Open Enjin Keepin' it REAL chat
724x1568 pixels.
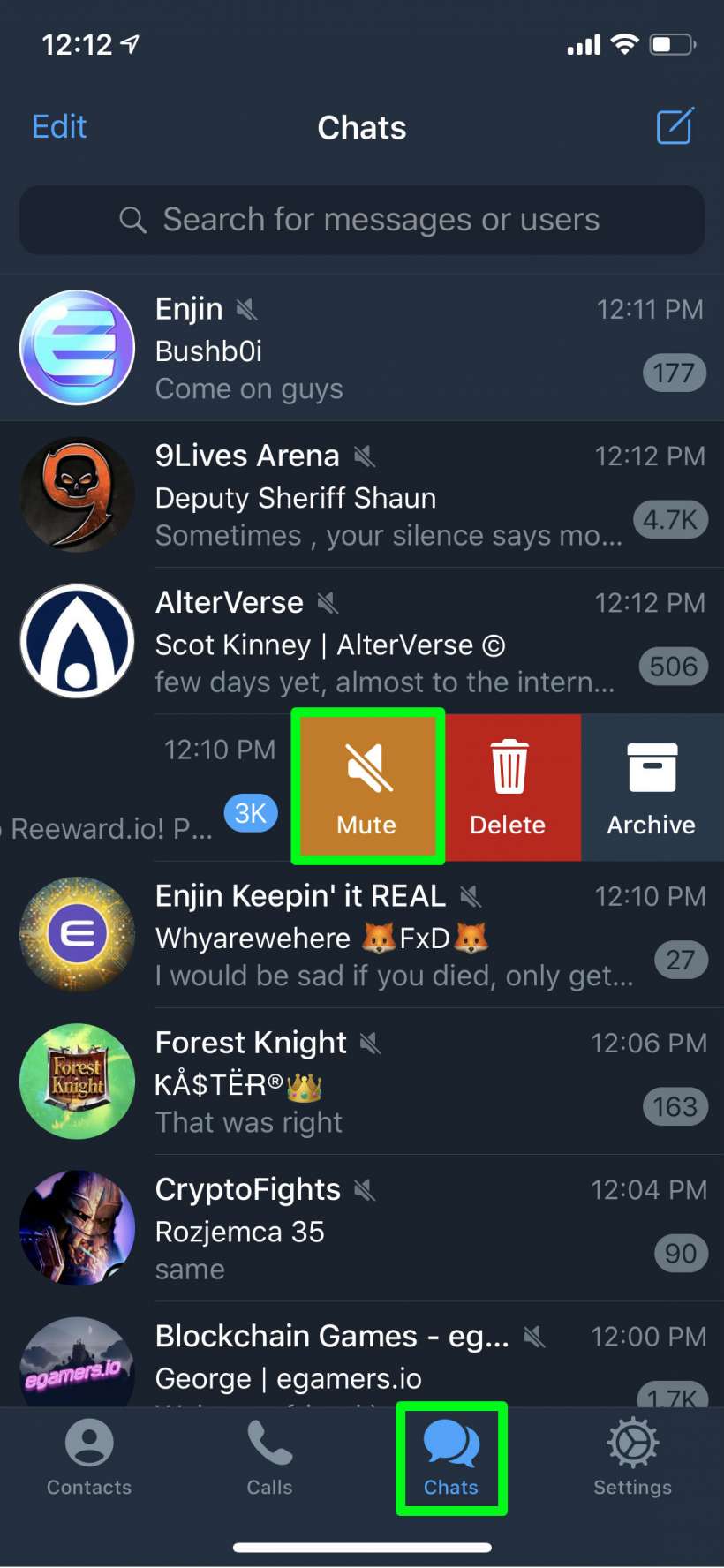point(362,934)
